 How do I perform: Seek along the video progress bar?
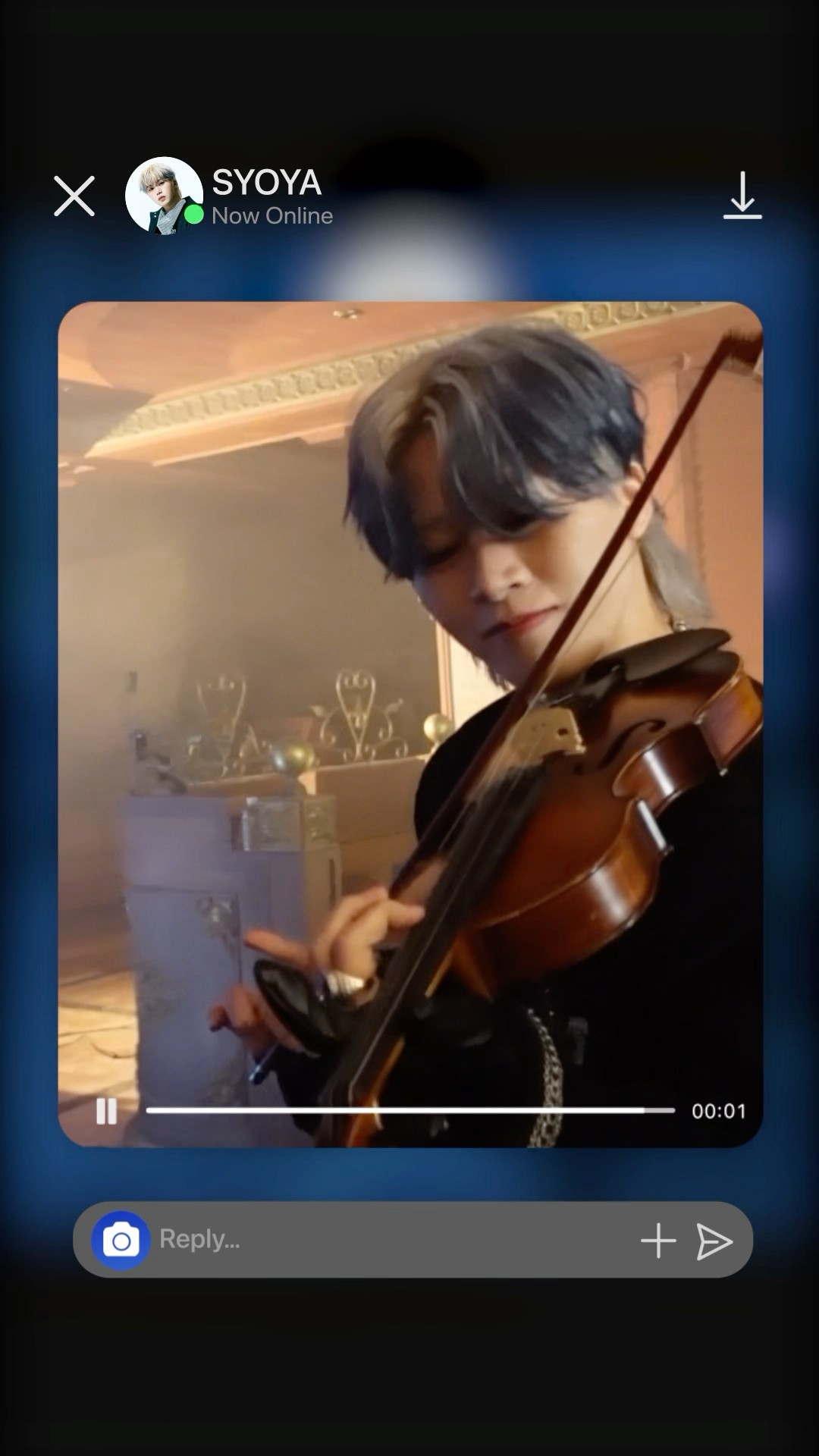[409, 1110]
